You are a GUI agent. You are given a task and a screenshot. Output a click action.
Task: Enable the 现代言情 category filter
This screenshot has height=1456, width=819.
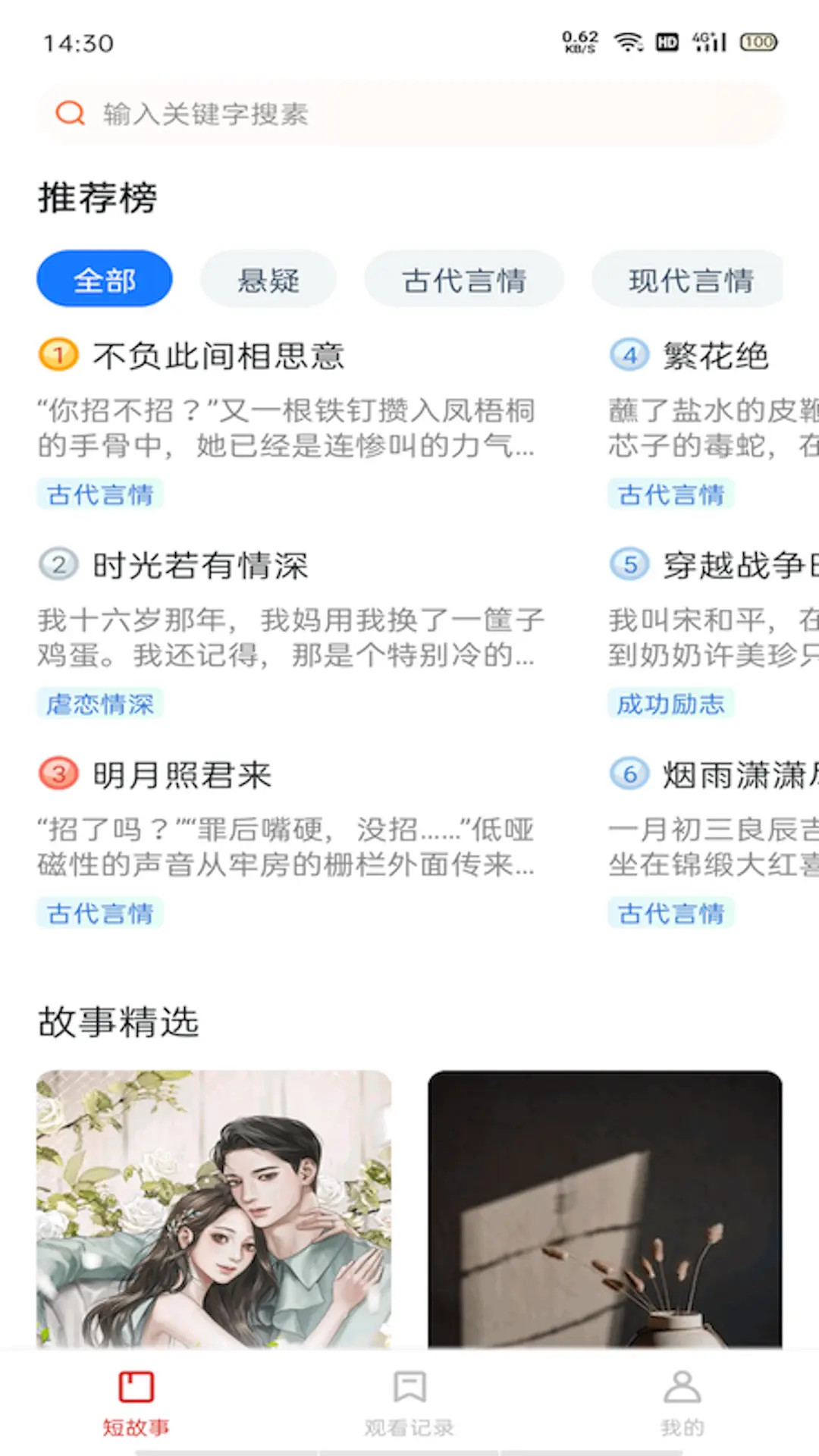pyautogui.click(x=688, y=279)
